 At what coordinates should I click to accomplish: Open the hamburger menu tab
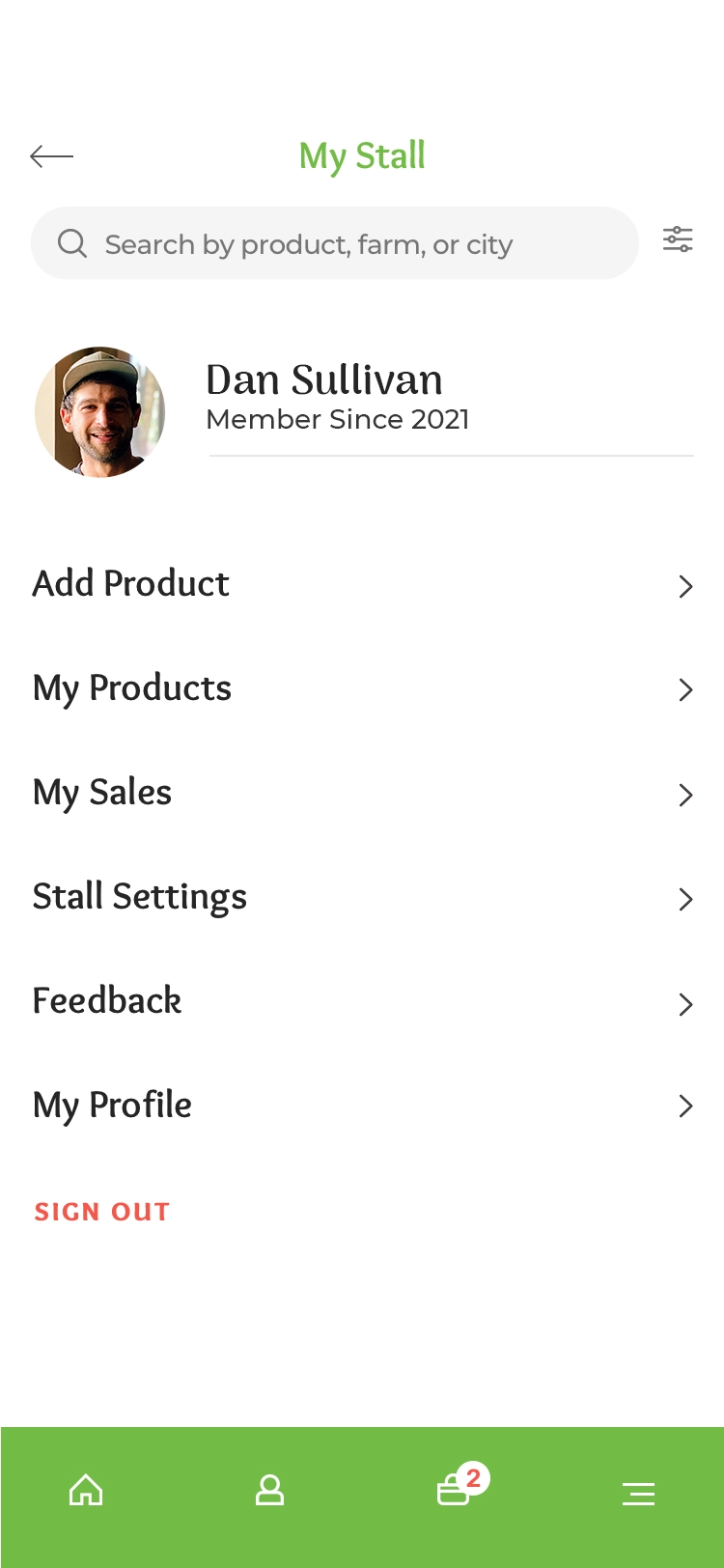pos(638,1494)
